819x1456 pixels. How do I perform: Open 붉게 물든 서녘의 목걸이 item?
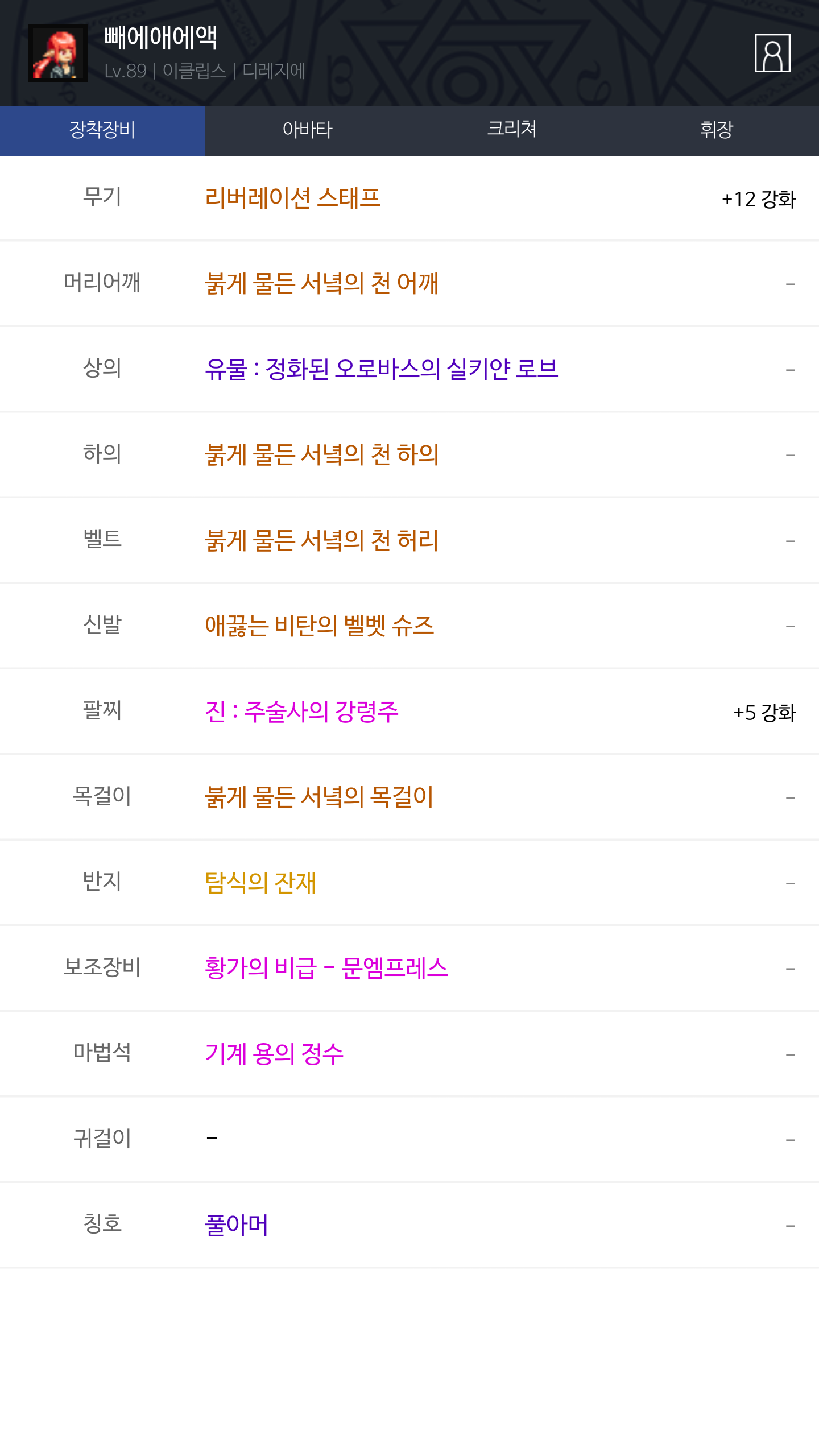click(x=319, y=797)
